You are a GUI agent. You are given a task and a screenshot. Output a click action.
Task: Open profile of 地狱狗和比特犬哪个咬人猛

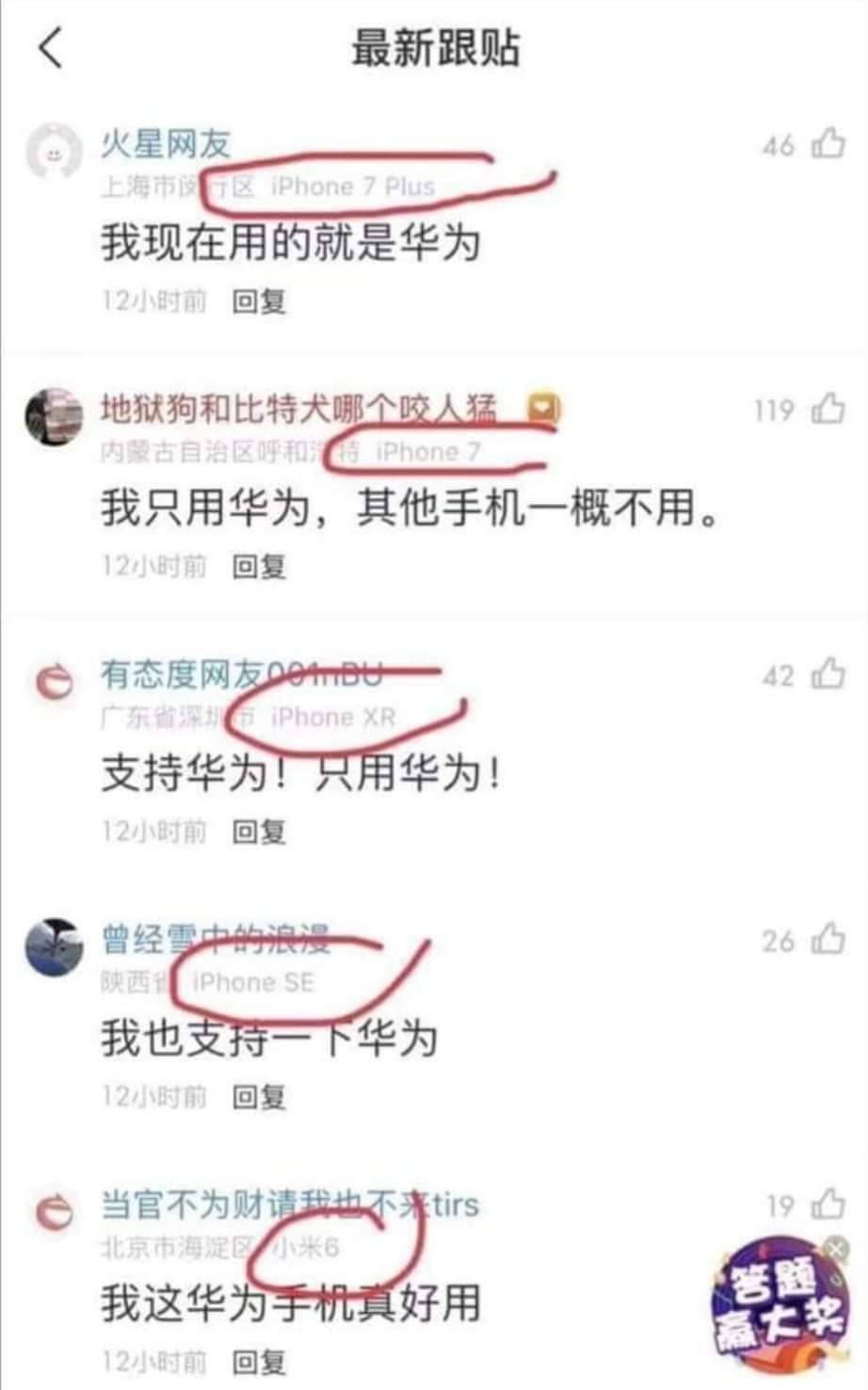(x=54, y=415)
